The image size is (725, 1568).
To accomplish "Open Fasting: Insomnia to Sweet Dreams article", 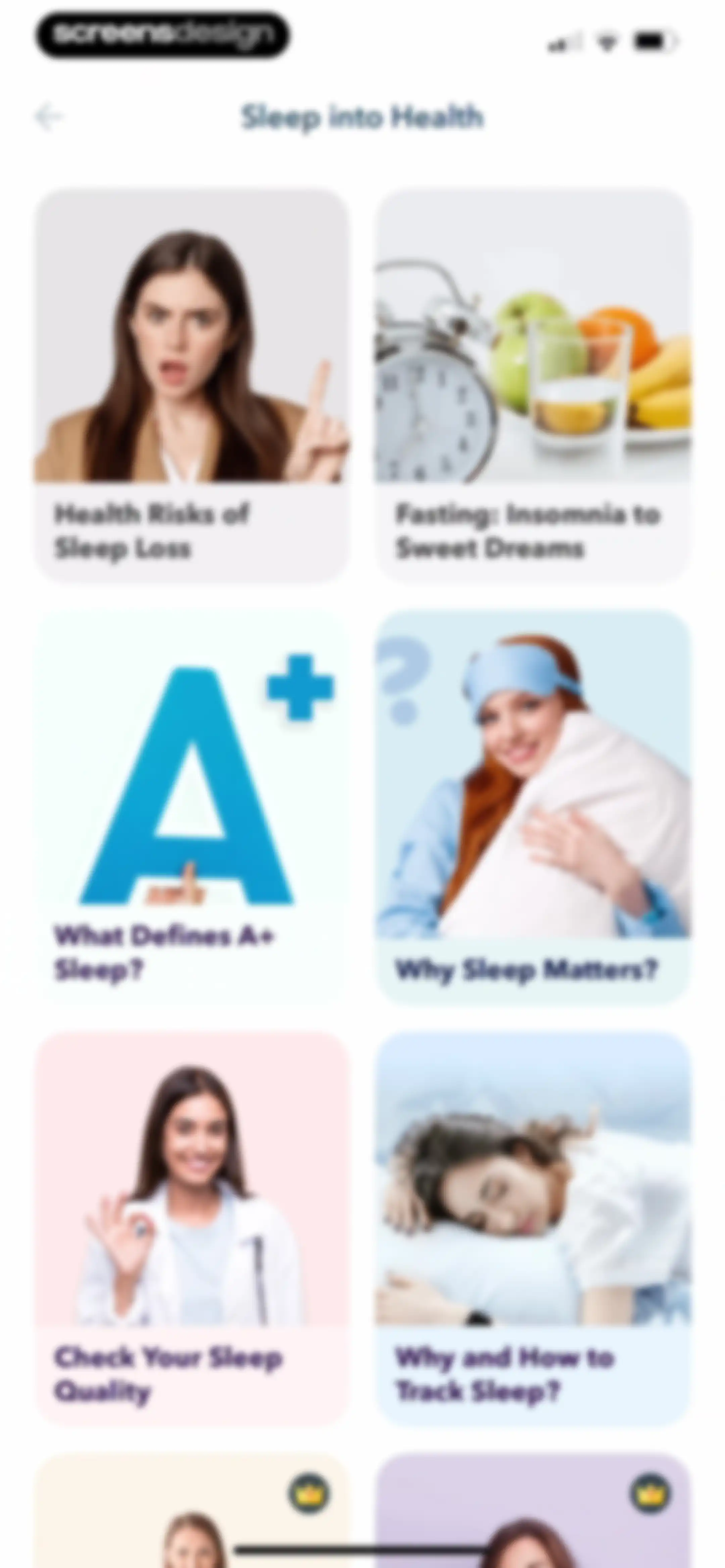I will pyautogui.click(x=533, y=385).
